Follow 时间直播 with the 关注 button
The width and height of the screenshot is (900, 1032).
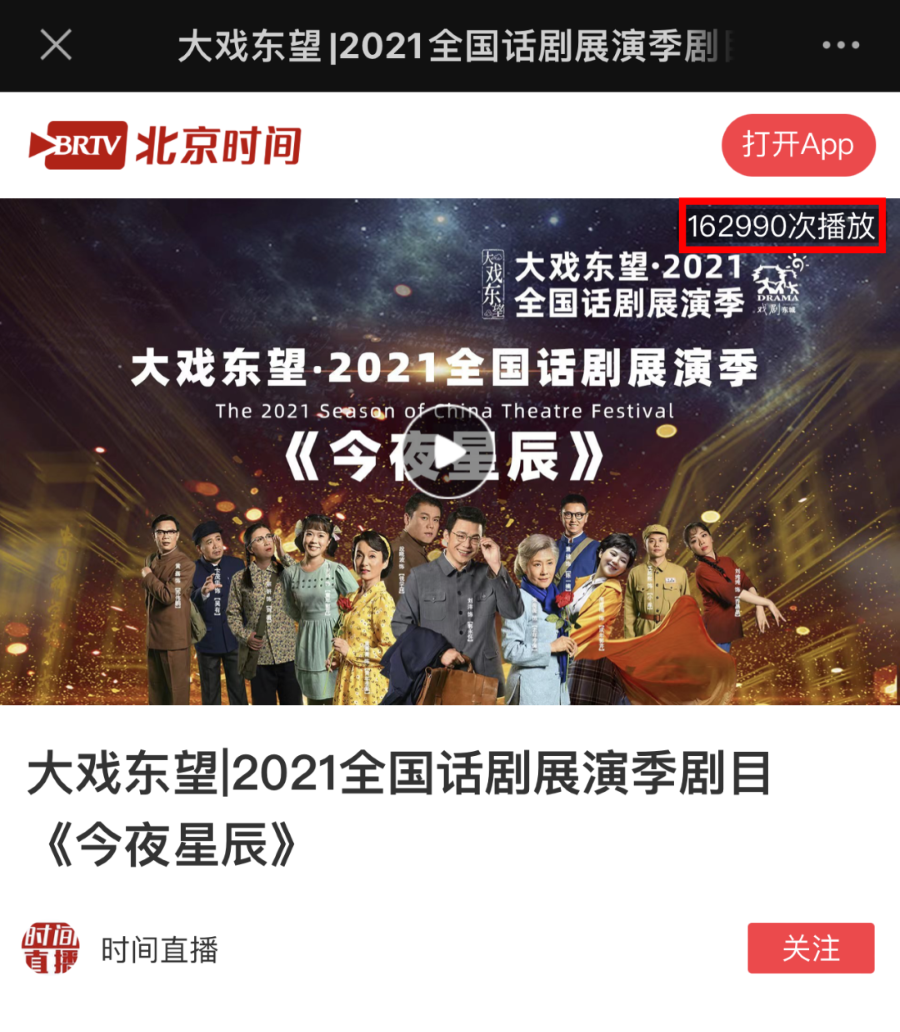pos(810,948)
